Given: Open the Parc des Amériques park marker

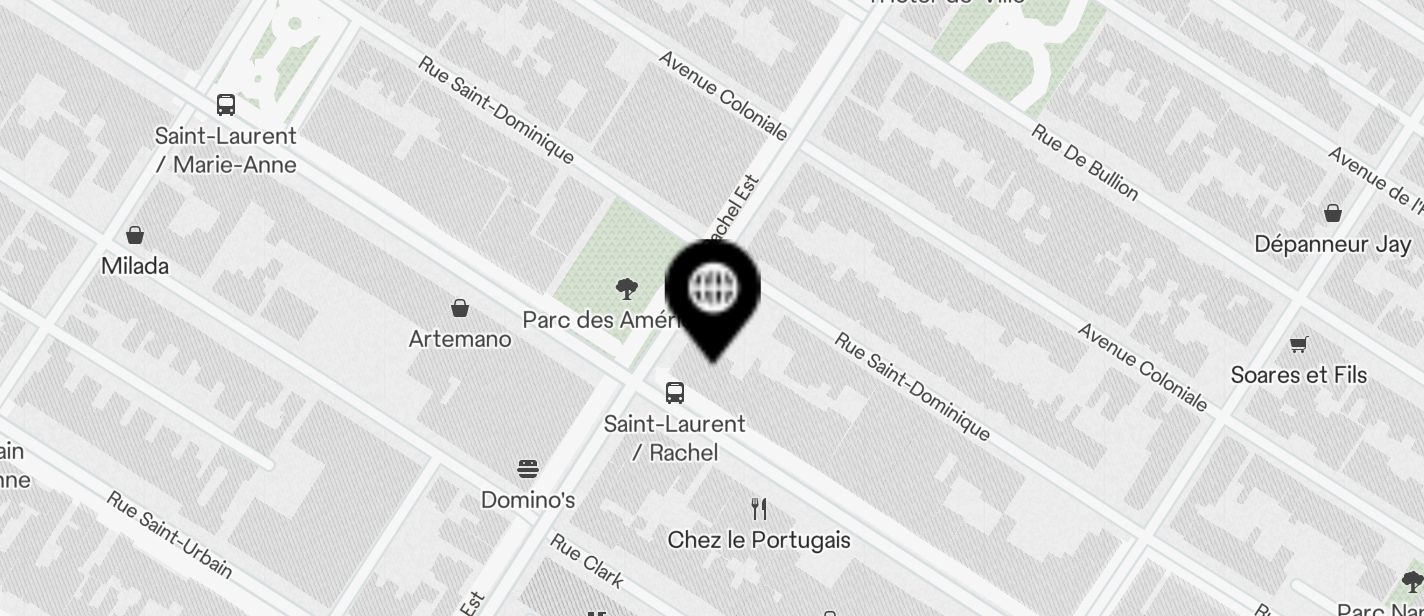Looking at the screenshot, I should (627, 290).
